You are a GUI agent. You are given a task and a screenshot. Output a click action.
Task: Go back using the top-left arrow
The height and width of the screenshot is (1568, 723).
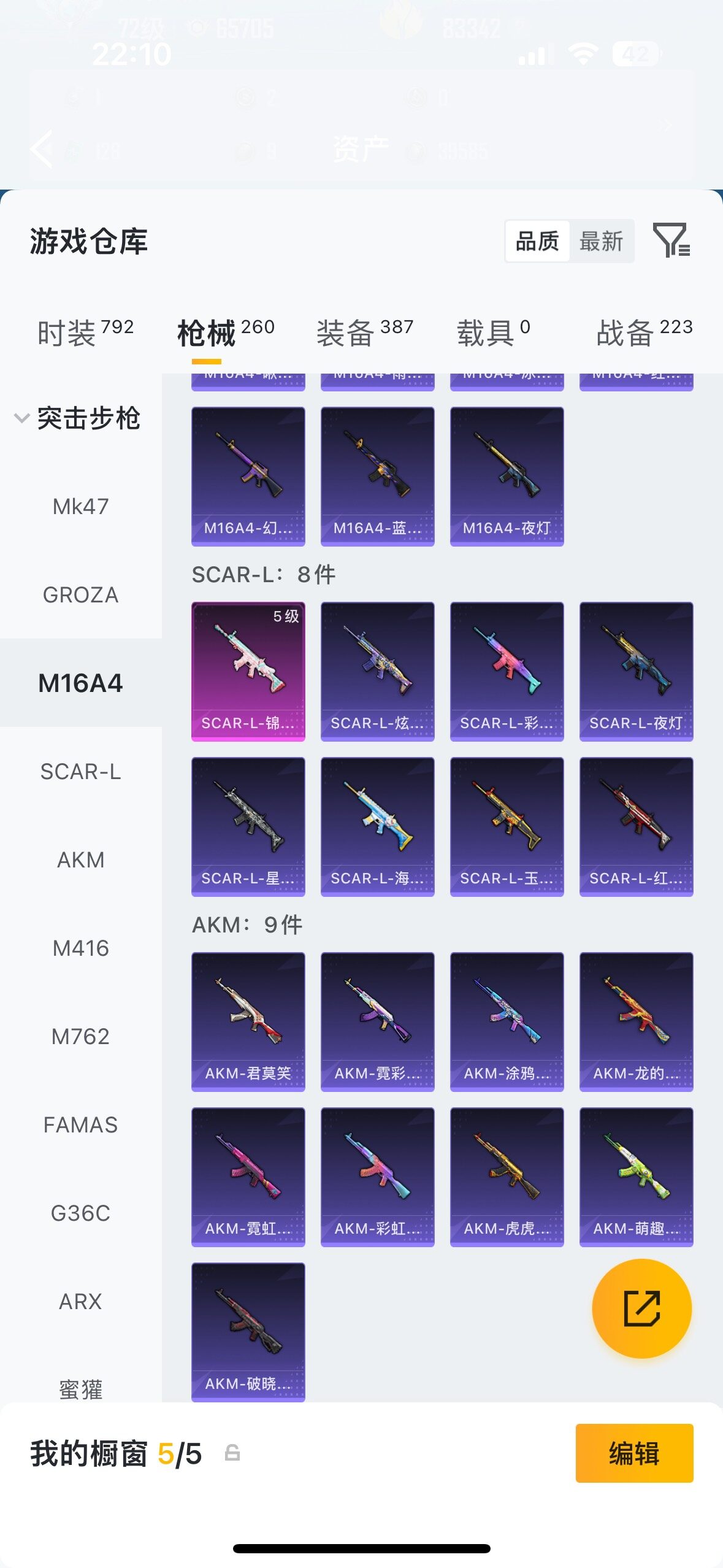click(x=42, y=148)
